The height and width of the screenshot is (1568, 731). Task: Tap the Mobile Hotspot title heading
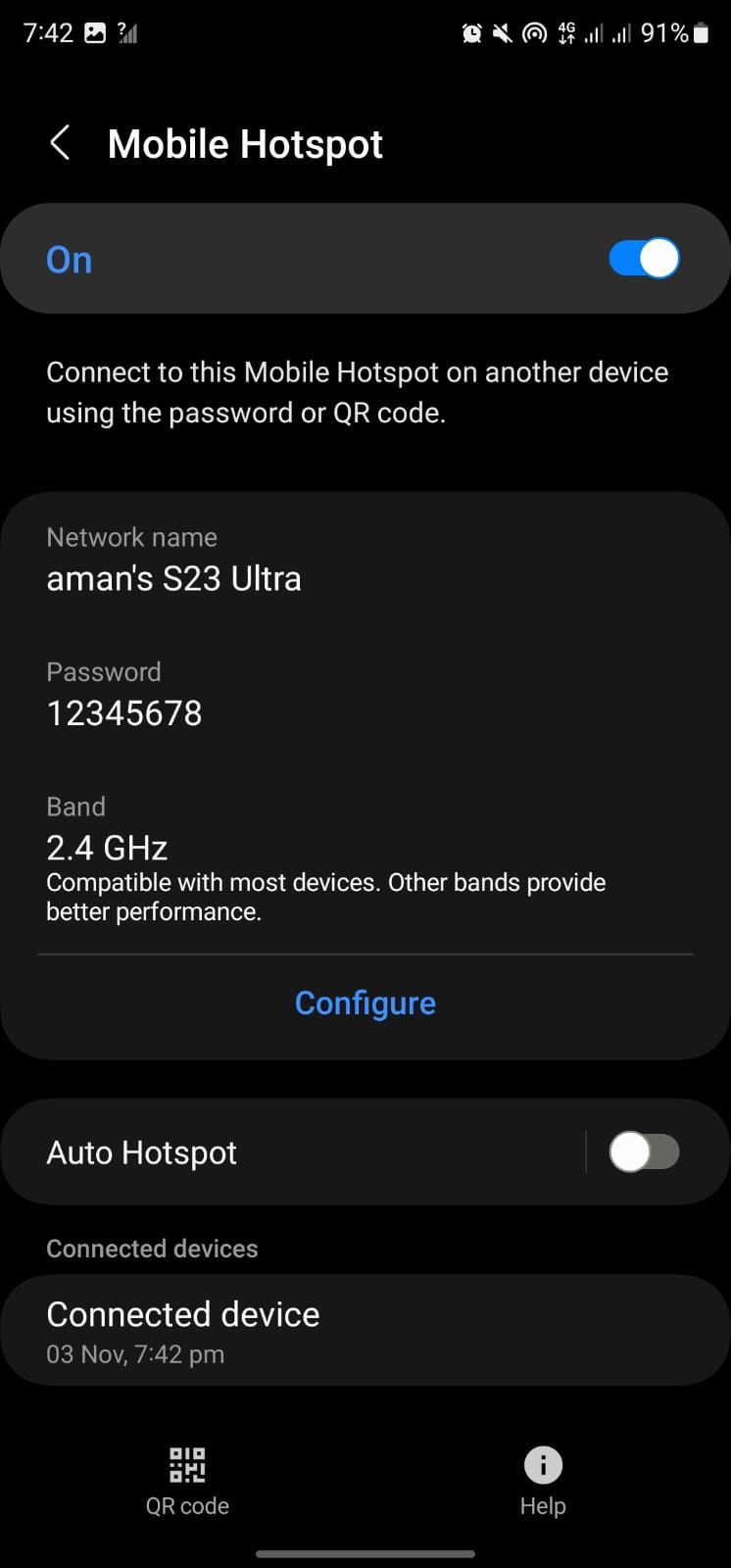pos(245,143)
